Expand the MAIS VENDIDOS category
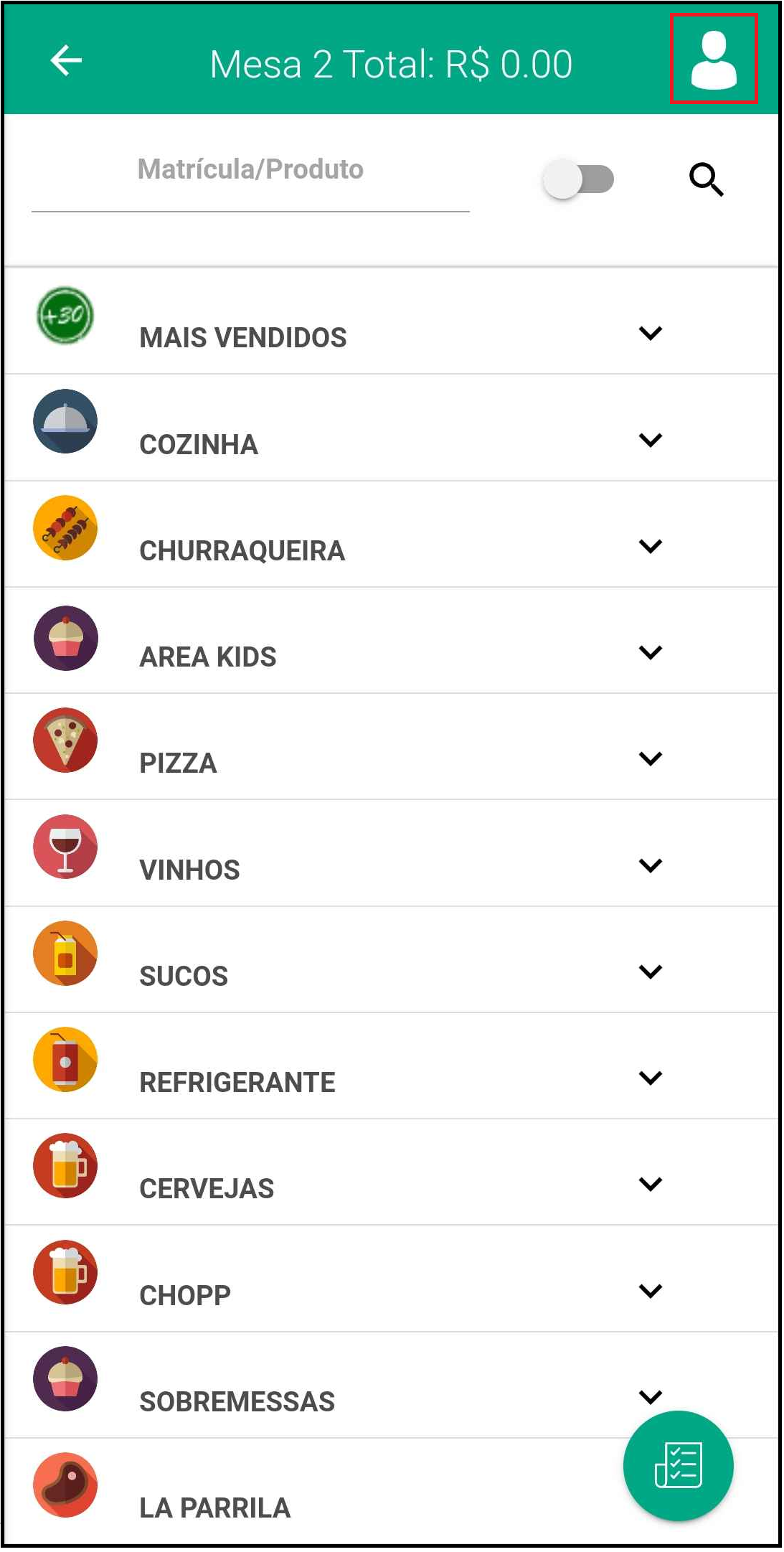Screen dimensions: 784x1552 392,321
